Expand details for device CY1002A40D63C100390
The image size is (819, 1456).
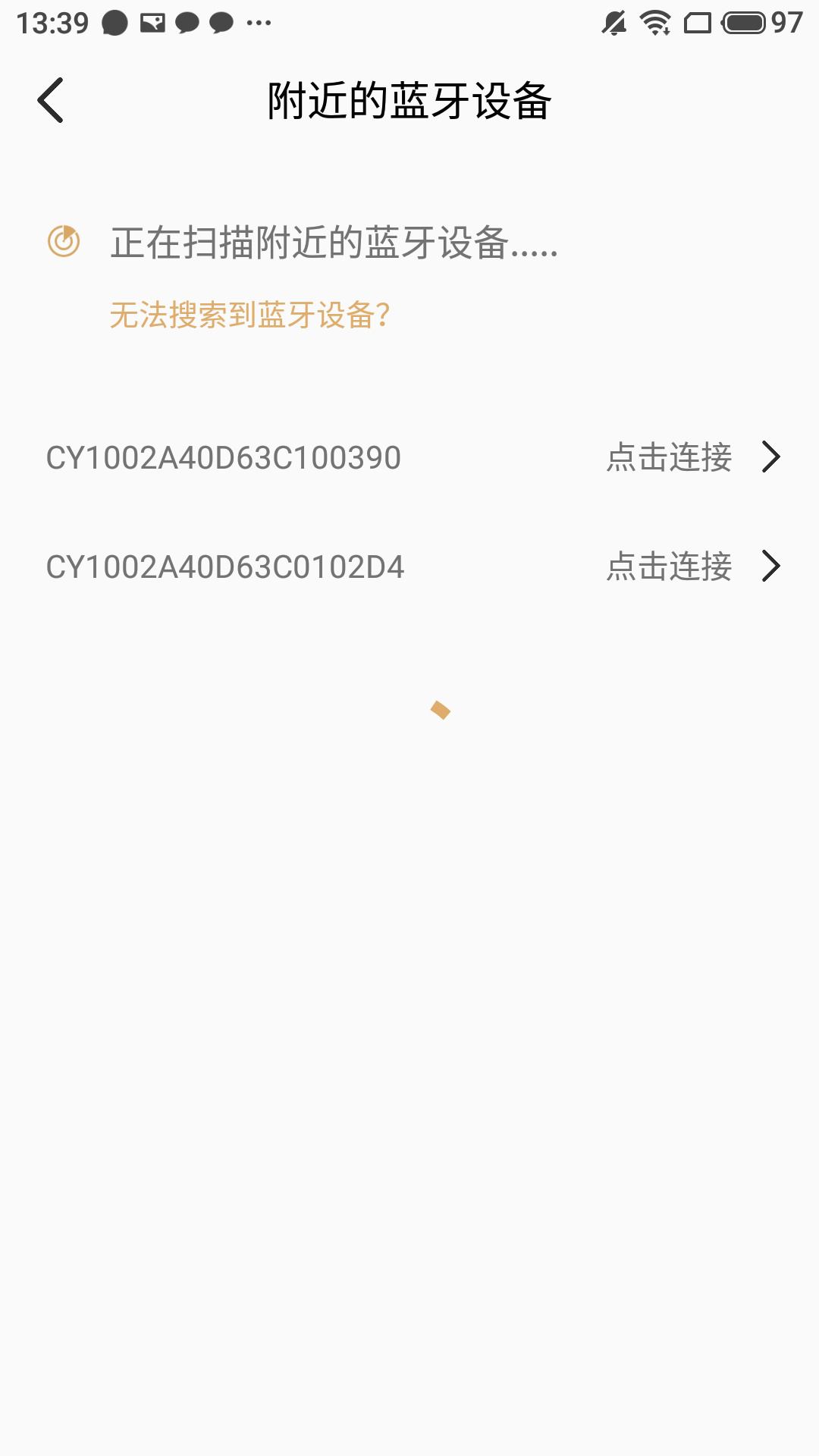tap(773, 458)
